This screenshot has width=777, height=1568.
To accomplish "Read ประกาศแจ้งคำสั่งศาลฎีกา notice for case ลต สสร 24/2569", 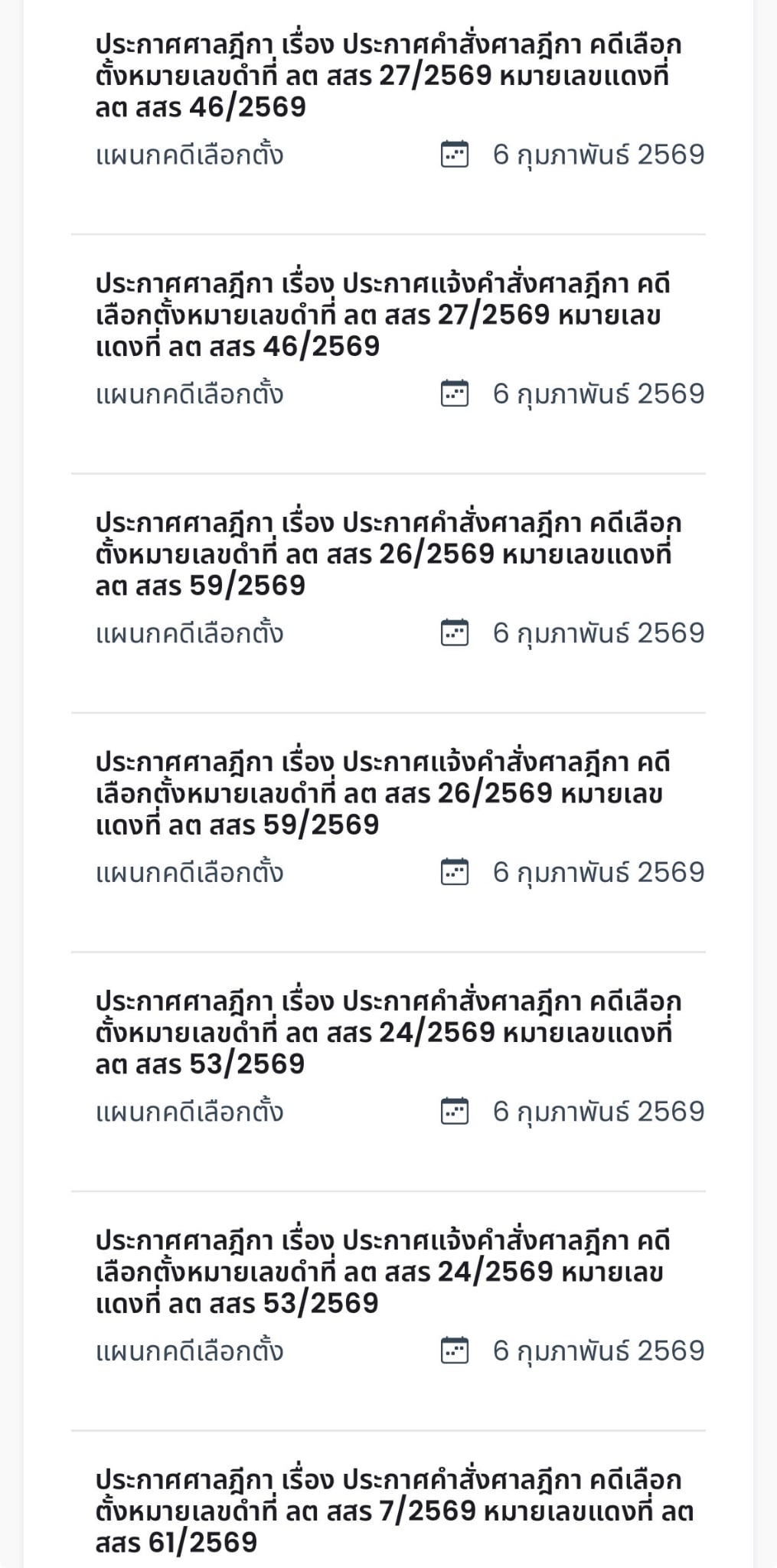I will pos(383,1271).
